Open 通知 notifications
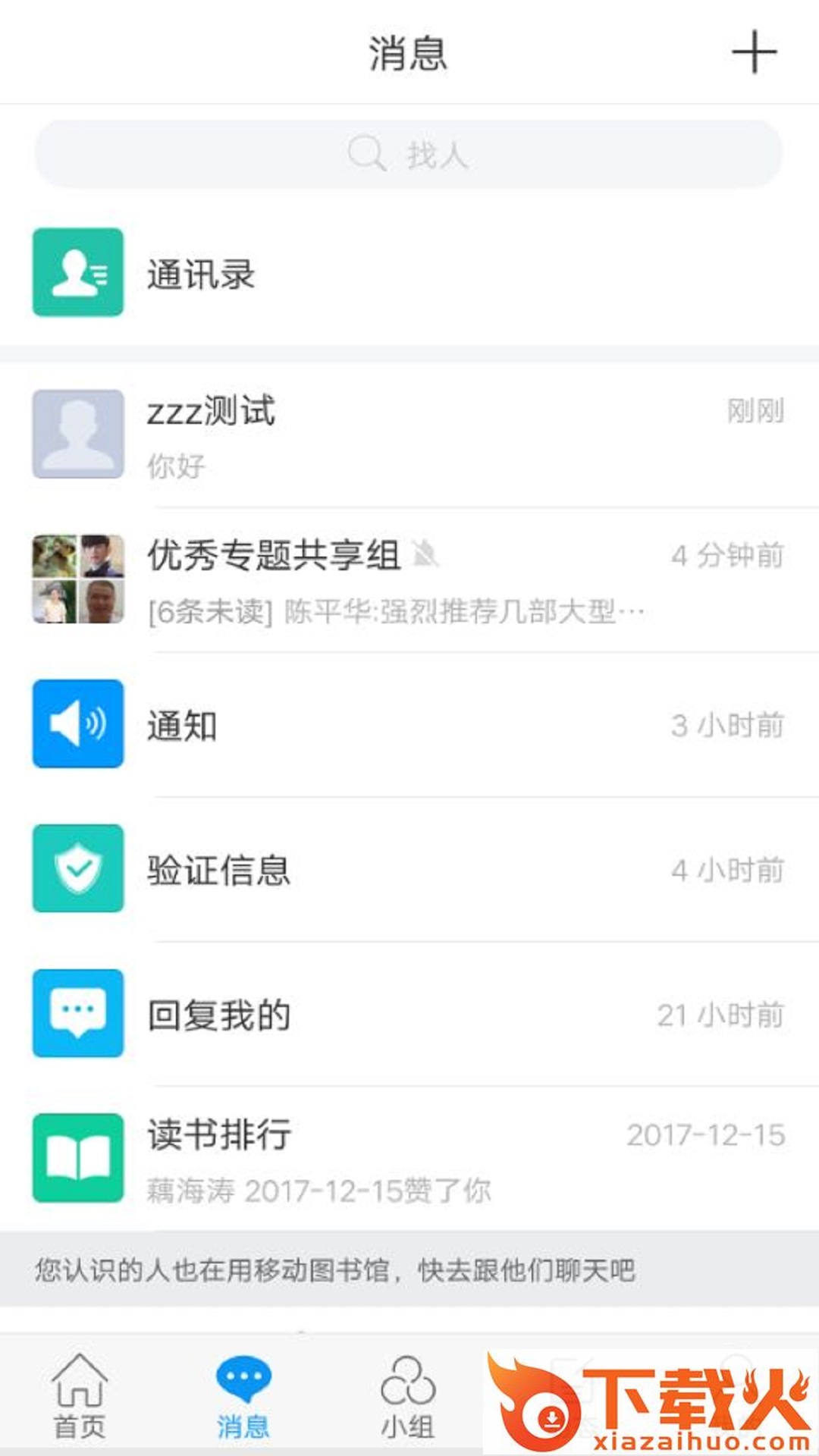This screenshot has width=819, height=1456. 409,724
